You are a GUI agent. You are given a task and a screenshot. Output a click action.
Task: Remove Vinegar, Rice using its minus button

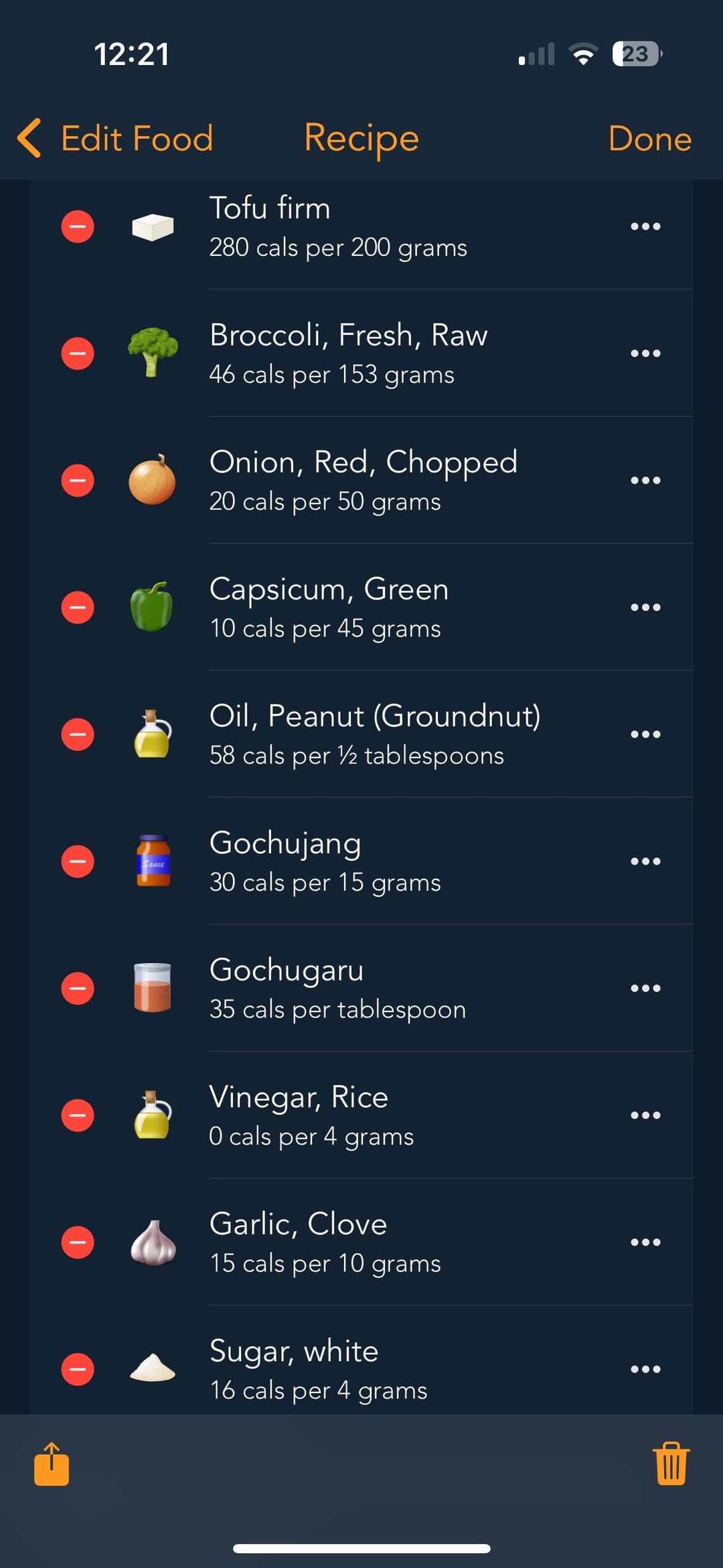click(78, 1115)
